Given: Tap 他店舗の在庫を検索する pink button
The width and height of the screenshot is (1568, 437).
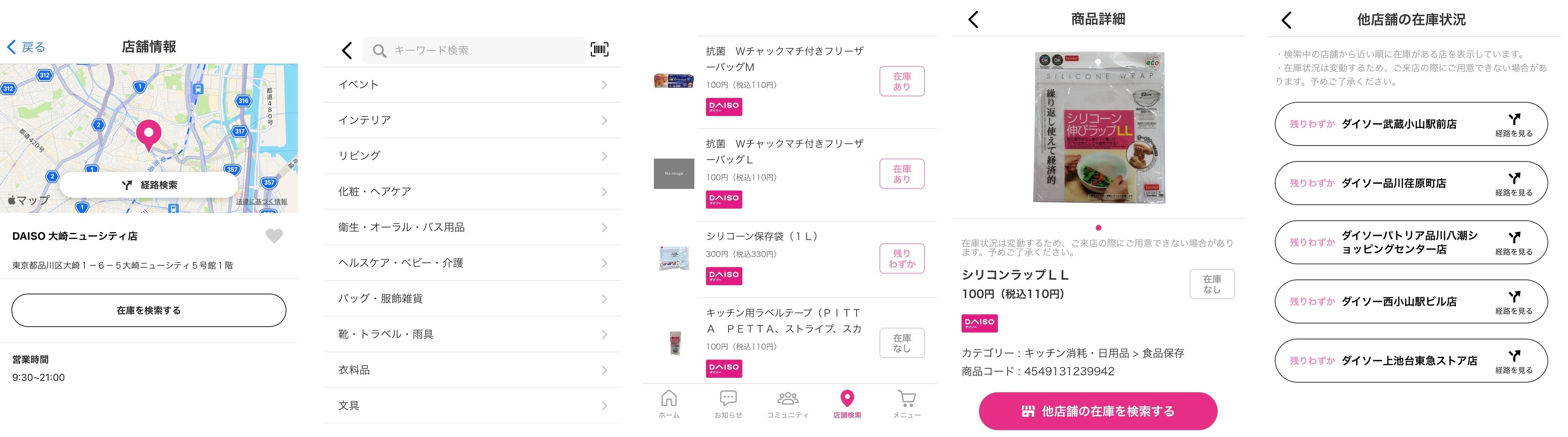Looking at the screenshot, I should click(1098, 411).
